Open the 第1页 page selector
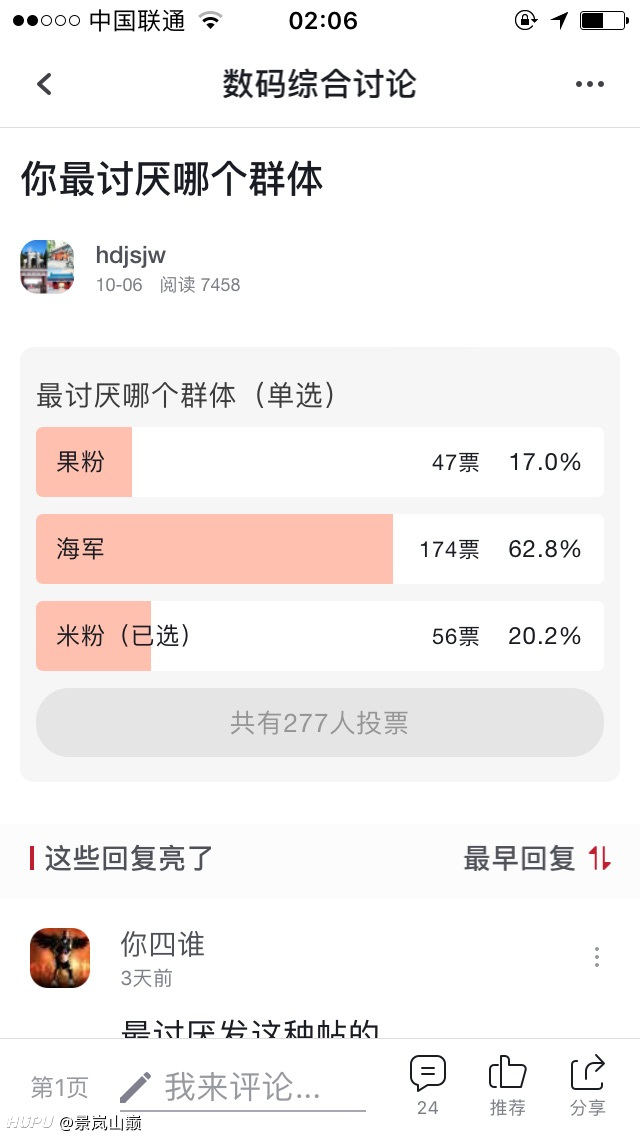640x1136 pixels. [59, 1087]
